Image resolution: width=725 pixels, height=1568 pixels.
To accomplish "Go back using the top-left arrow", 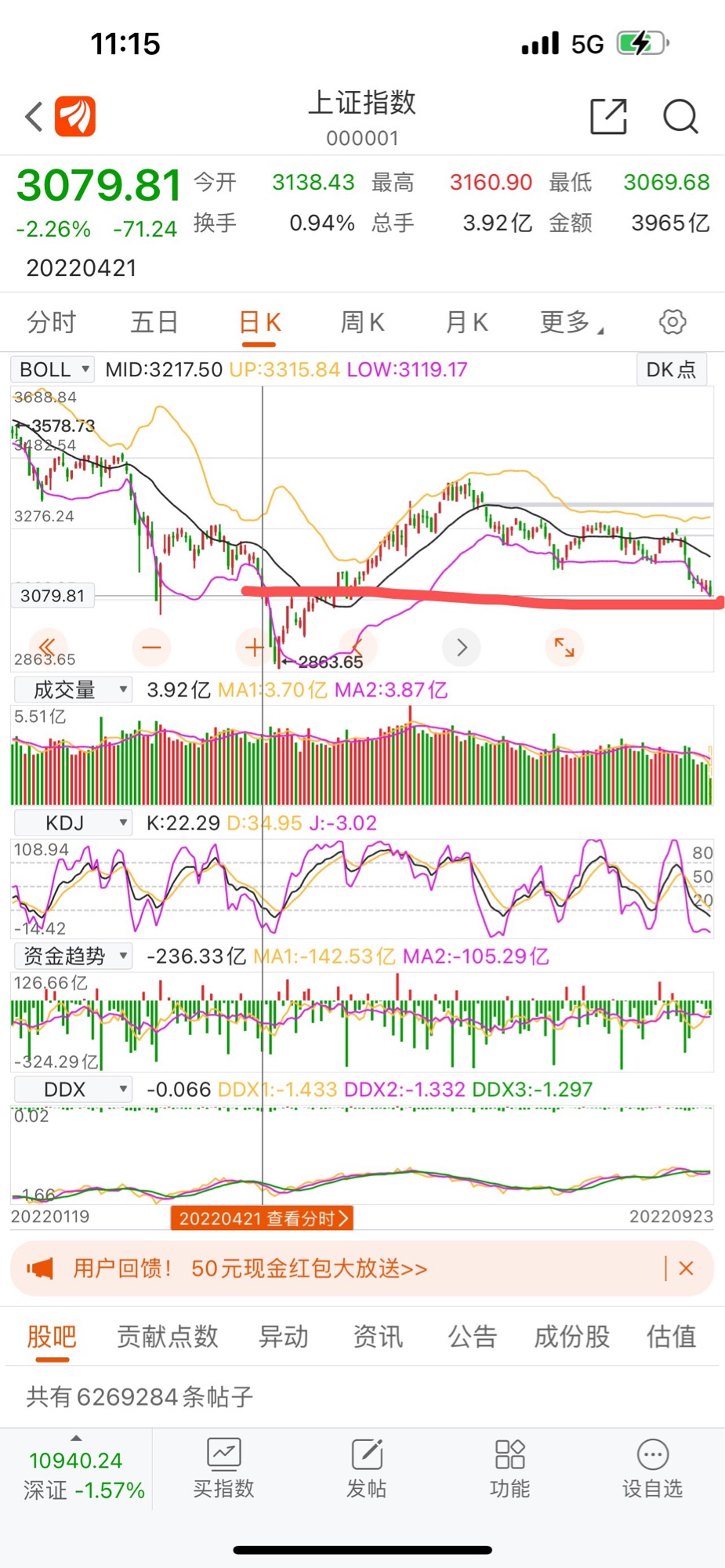I will pos(33,117).
